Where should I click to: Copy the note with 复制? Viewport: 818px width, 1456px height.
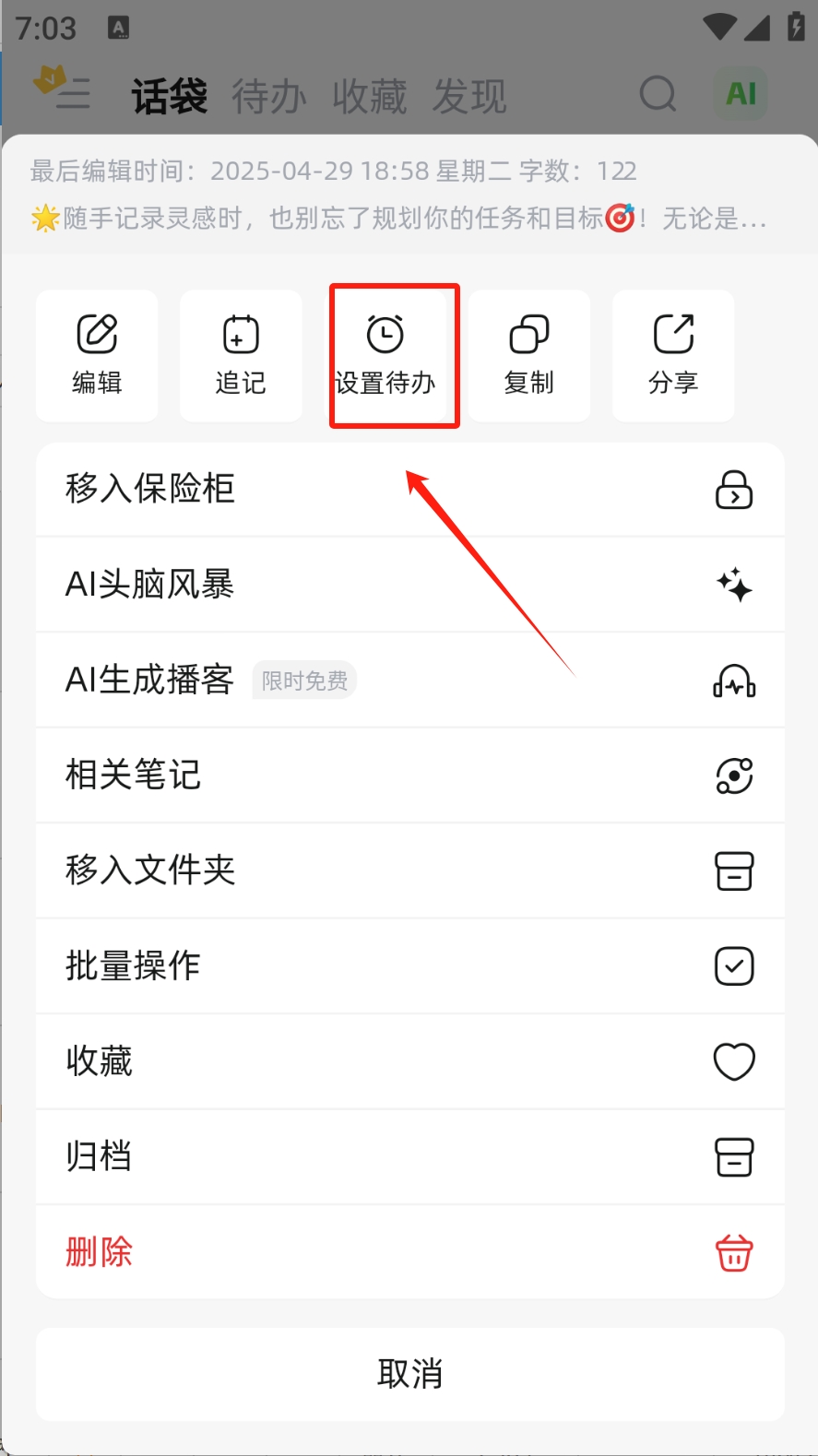(x=529, y=355)
